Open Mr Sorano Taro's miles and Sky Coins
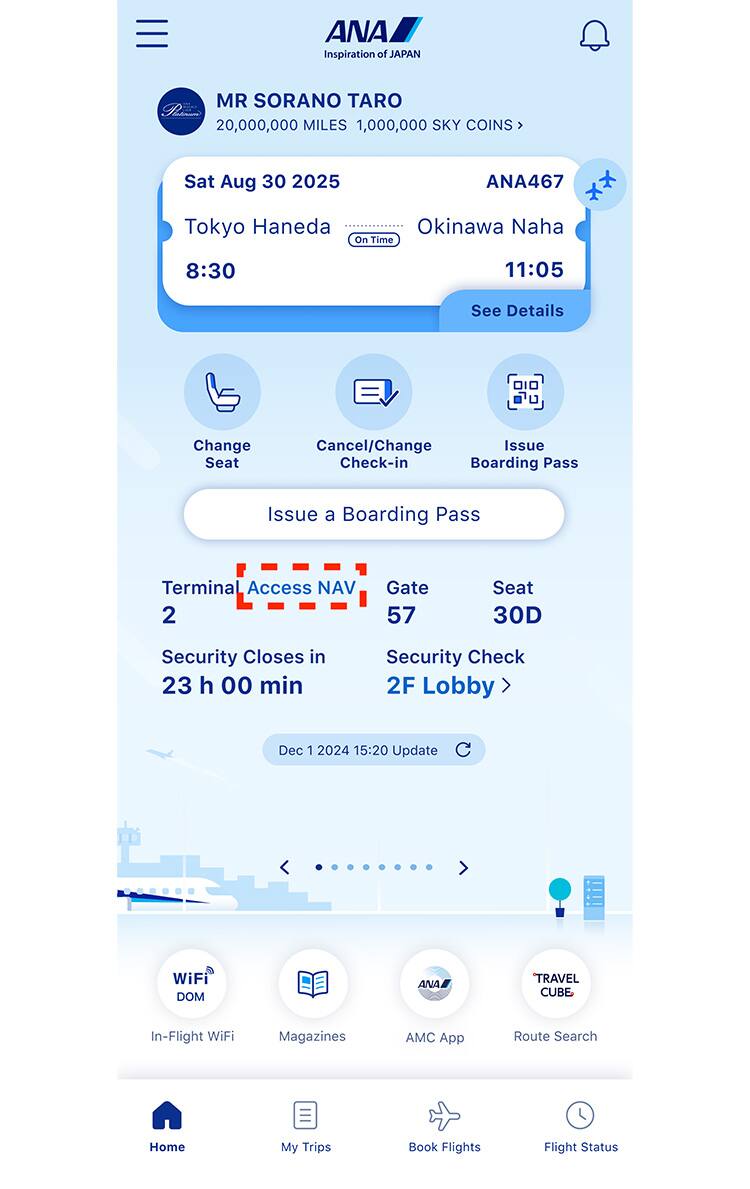This screenshot has height=1189, width=750. (x=369, y=125)
